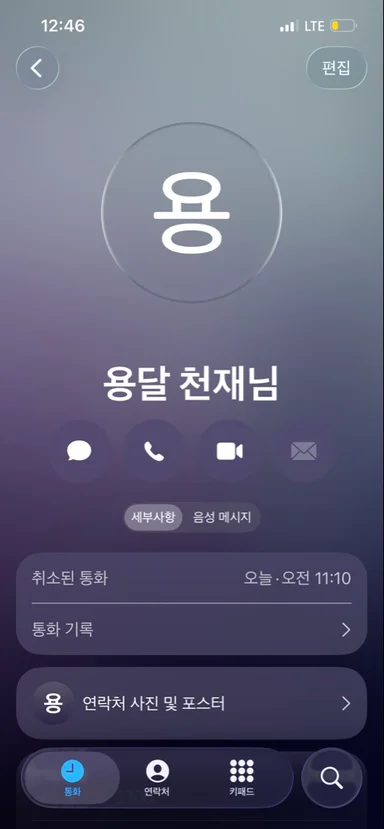Switch to the 통화 tab
This screenshot has height=829, width=384.
(x=72, y=778)
